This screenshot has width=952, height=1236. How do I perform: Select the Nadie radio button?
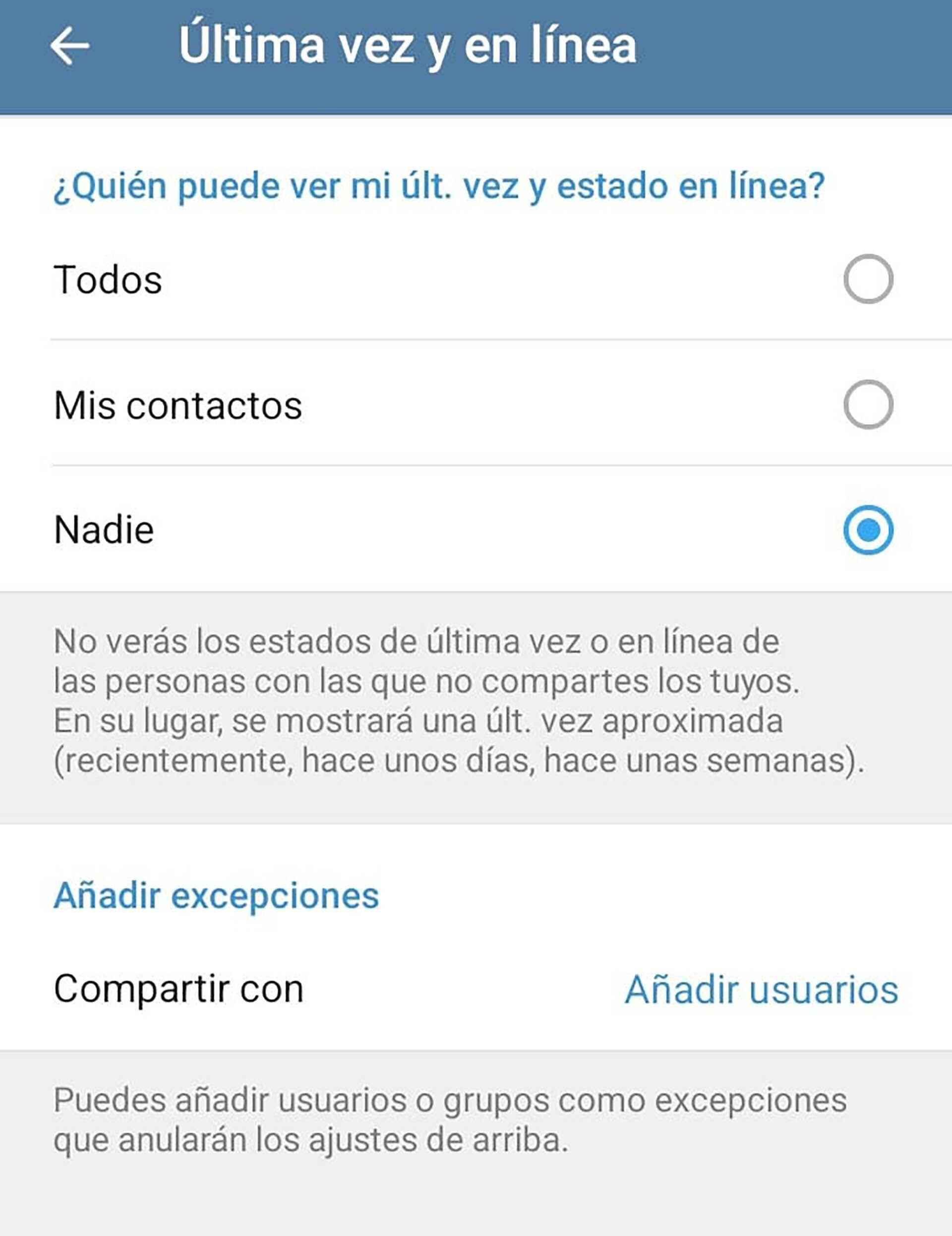[x=868, y=530]
